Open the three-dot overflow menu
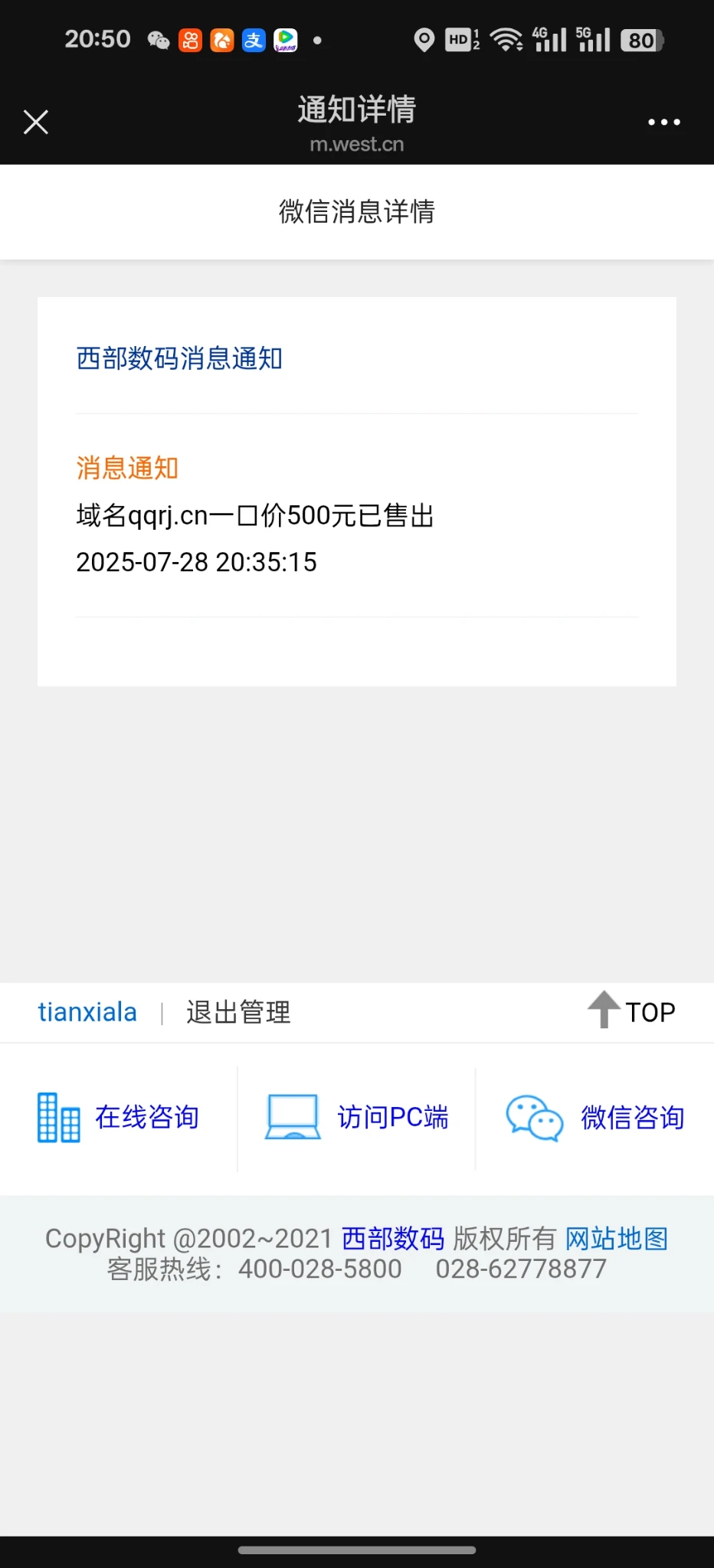 663,122
